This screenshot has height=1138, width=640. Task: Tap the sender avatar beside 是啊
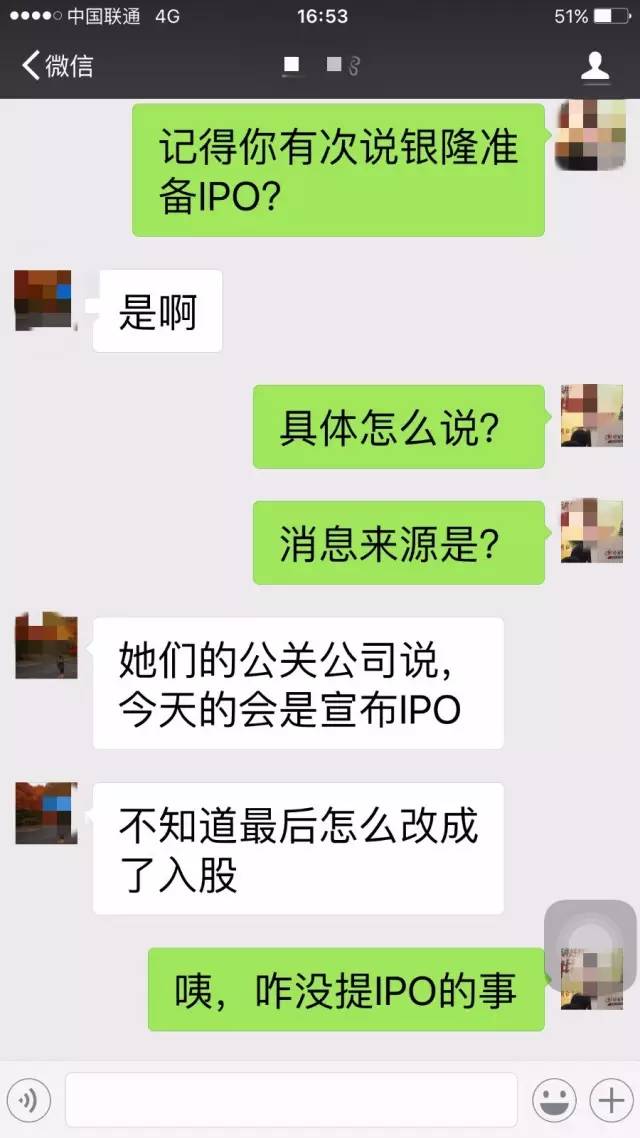click(44, 300)
